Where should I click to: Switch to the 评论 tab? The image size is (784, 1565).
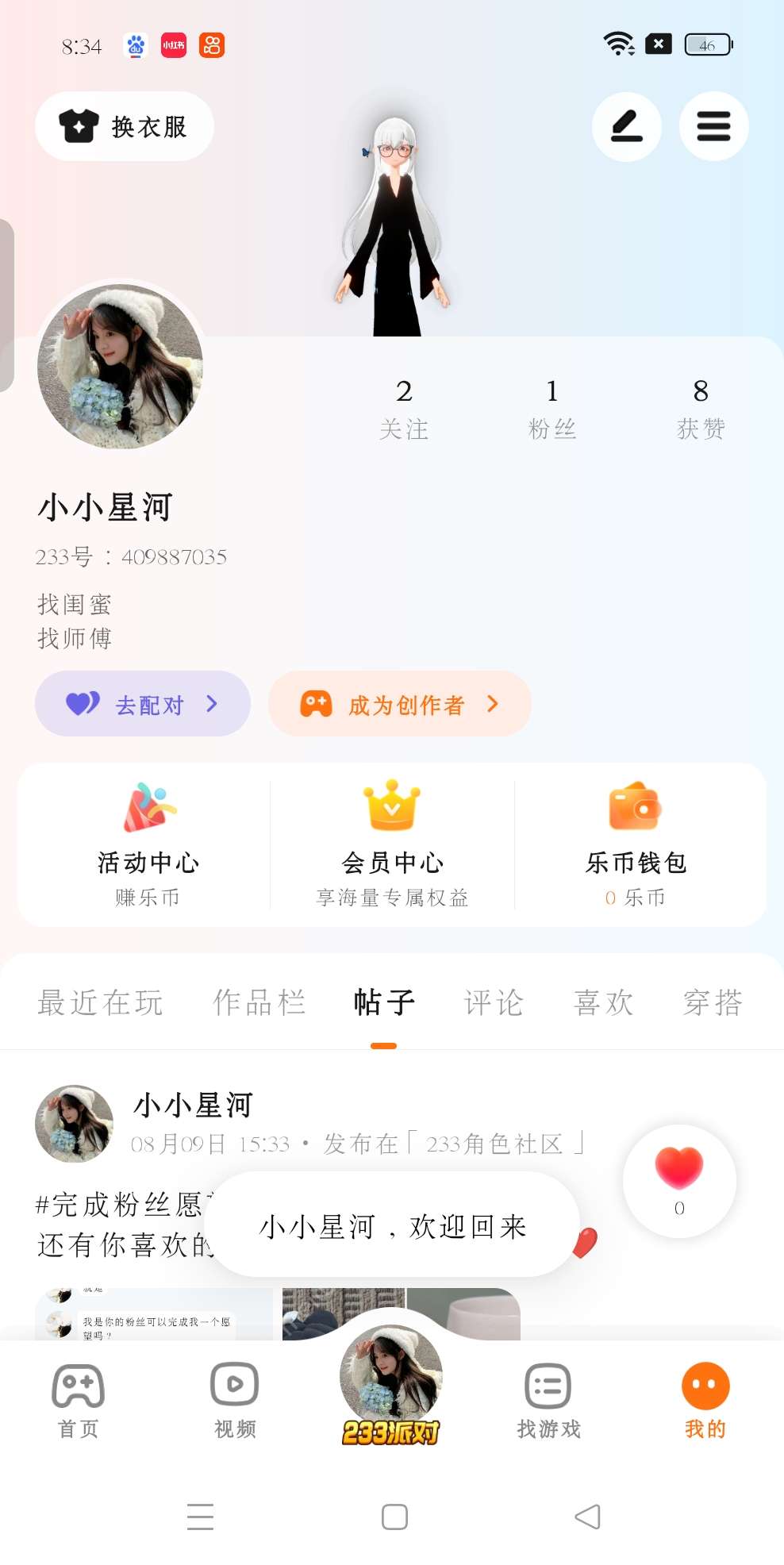(x=494, y=1002)
